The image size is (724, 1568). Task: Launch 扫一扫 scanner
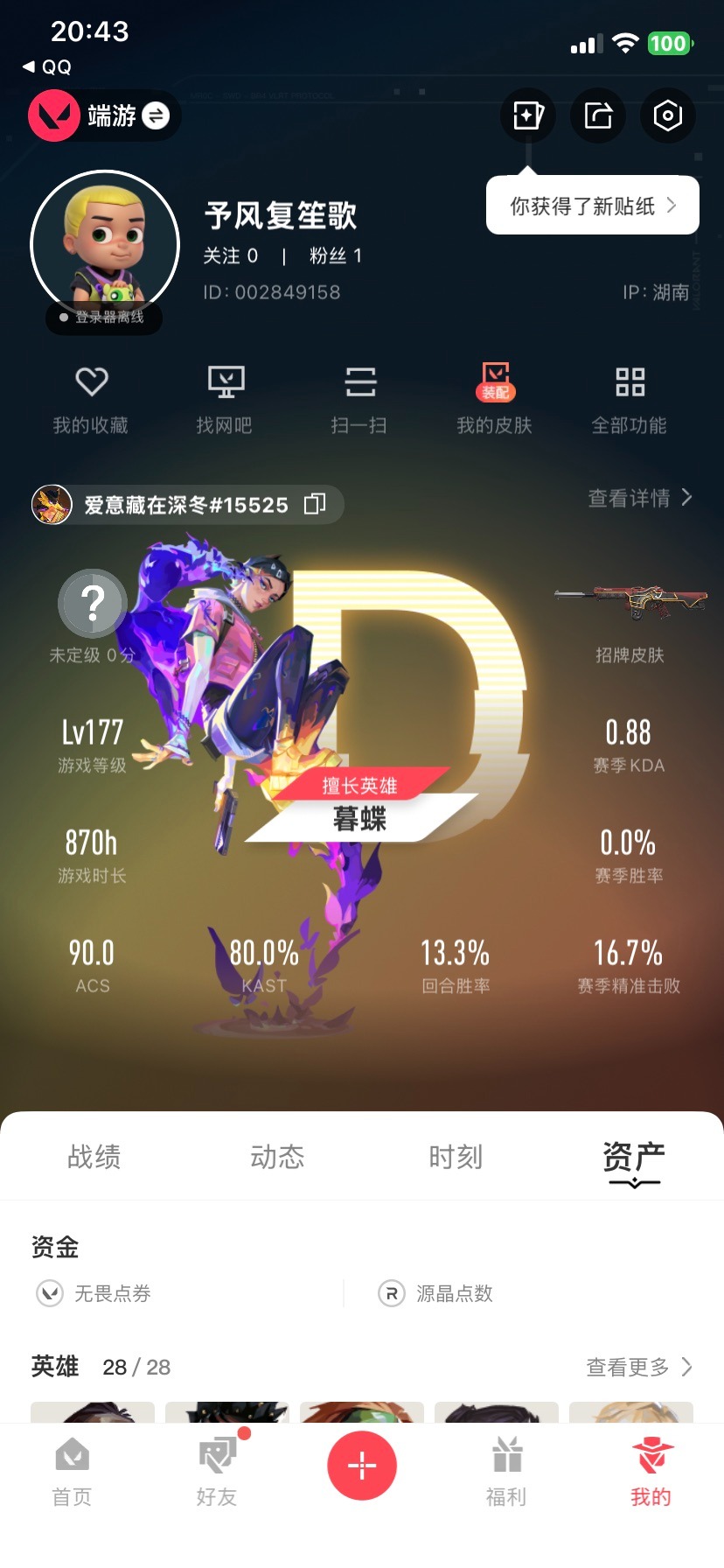pos(359,399)
